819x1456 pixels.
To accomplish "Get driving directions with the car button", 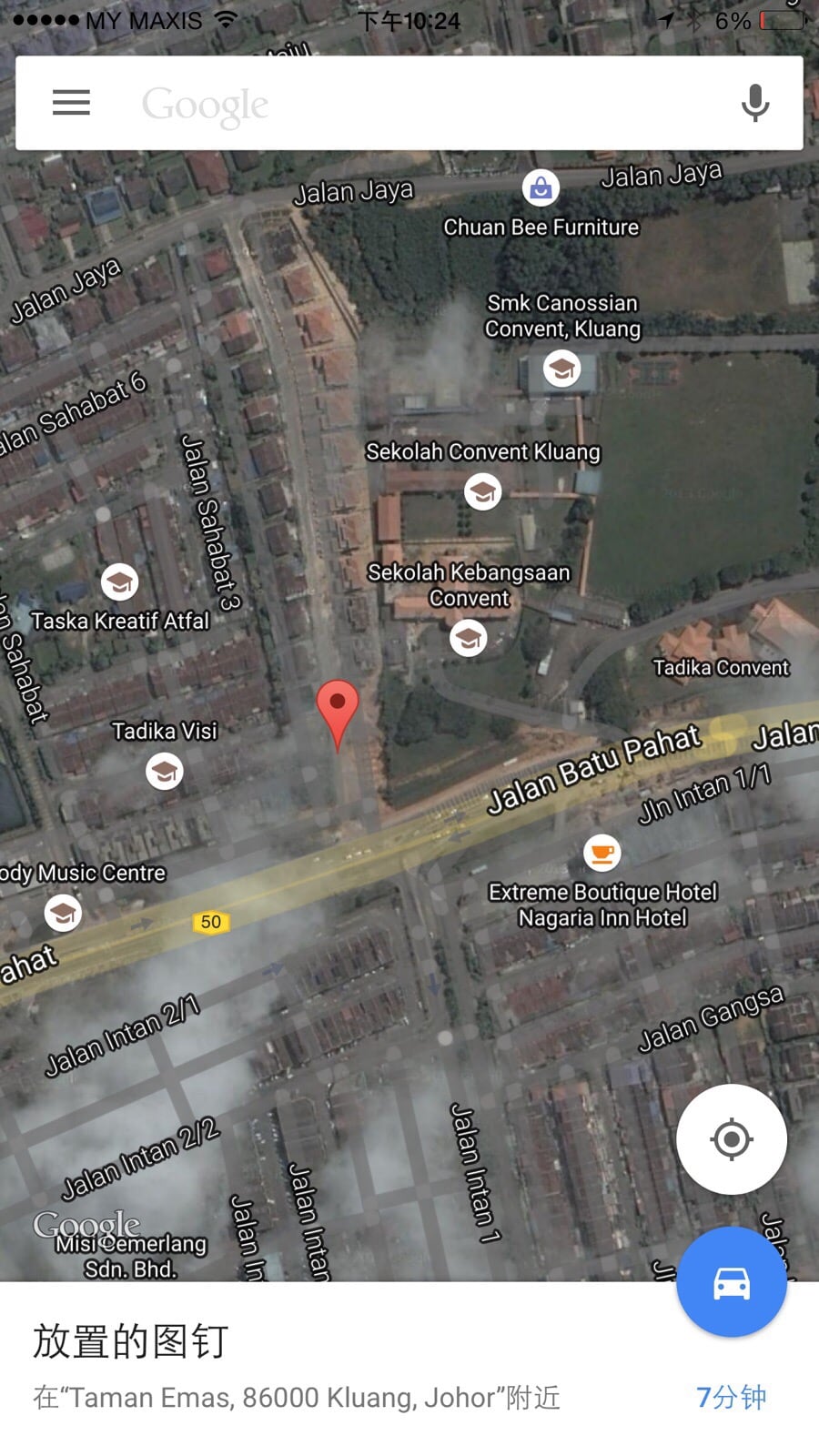I will coord(732,1282).
